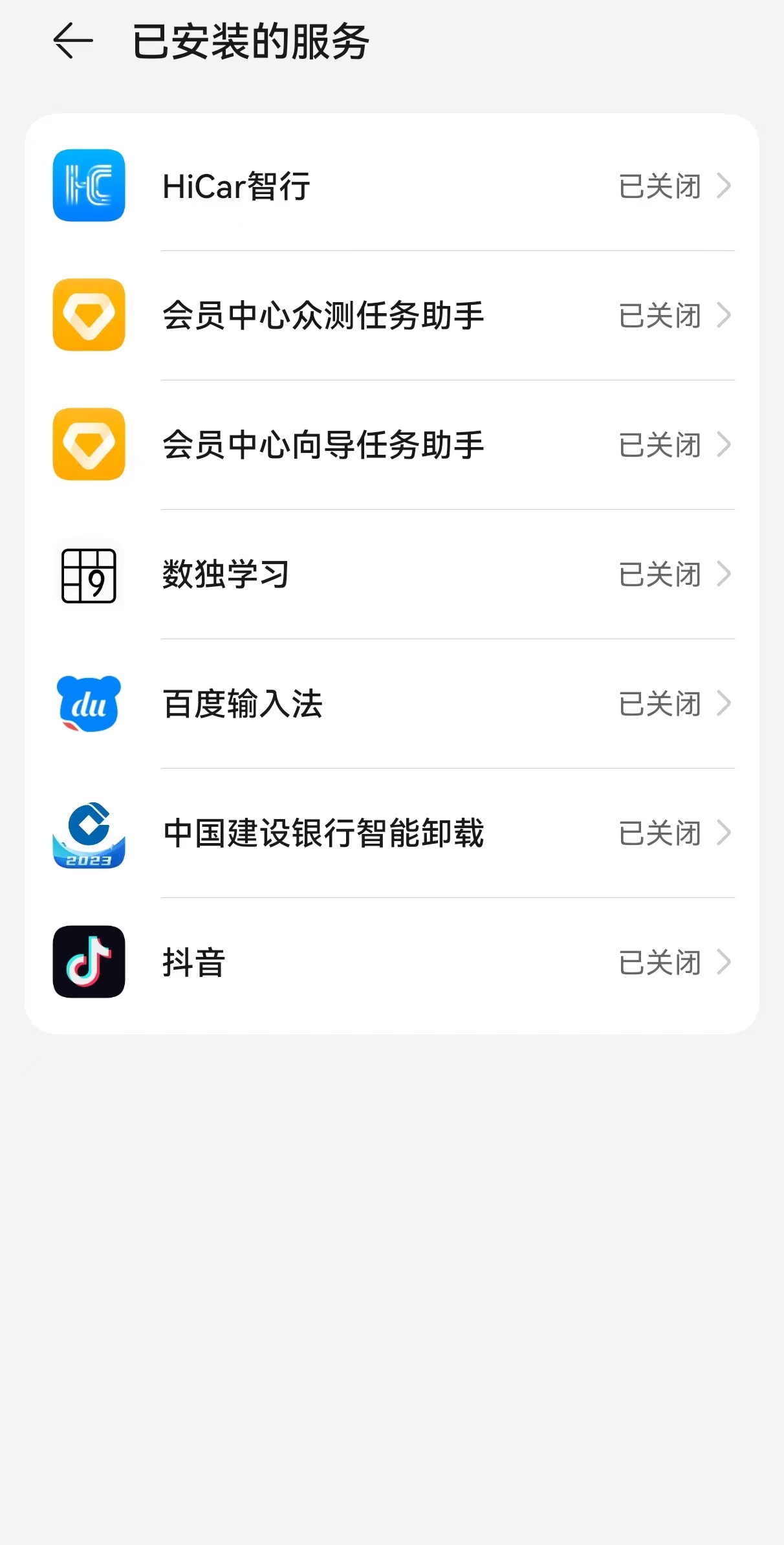Open 会员中心众测任务助手 service

(x=392, y=316)
